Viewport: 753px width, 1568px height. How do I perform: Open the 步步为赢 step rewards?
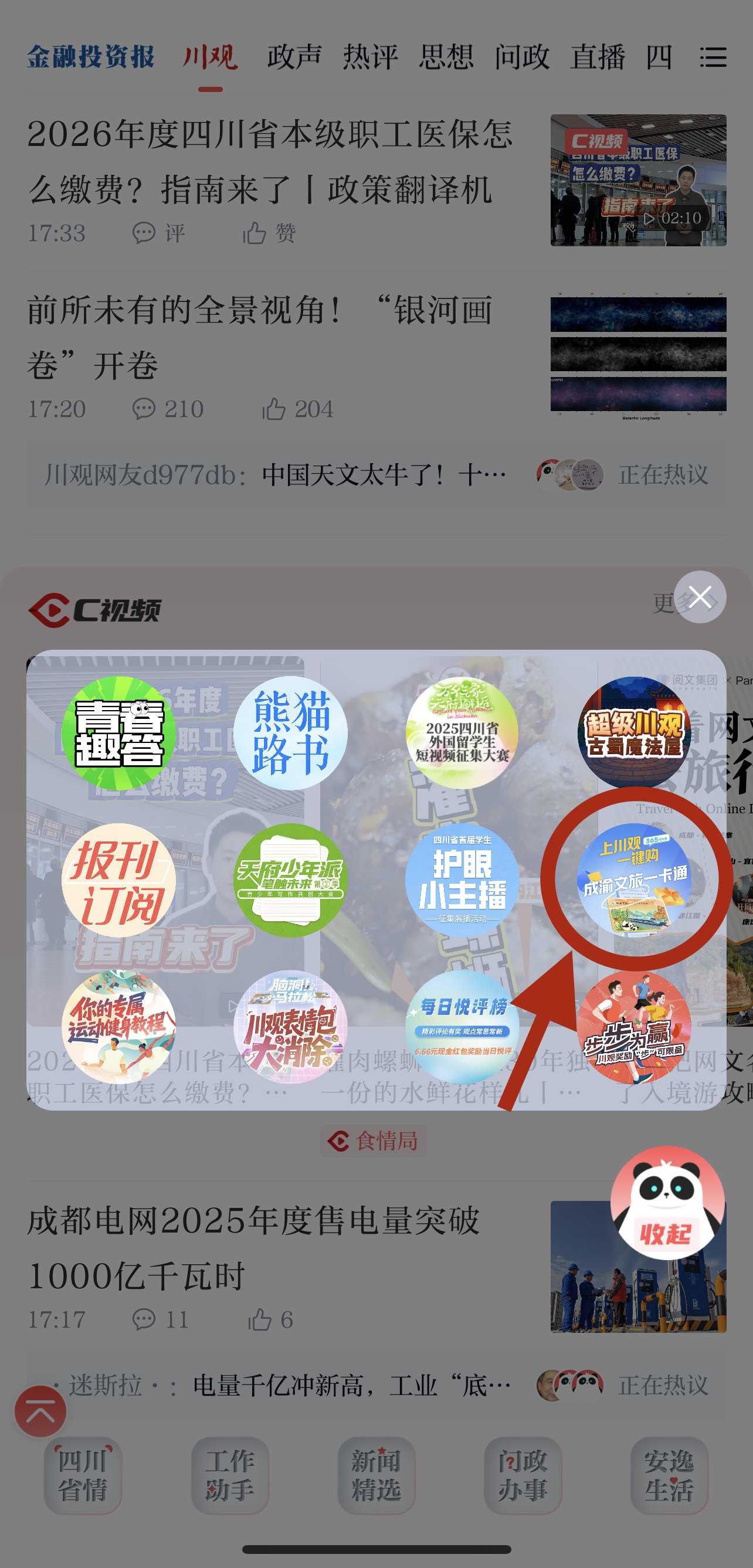(x=634, y=1026)
